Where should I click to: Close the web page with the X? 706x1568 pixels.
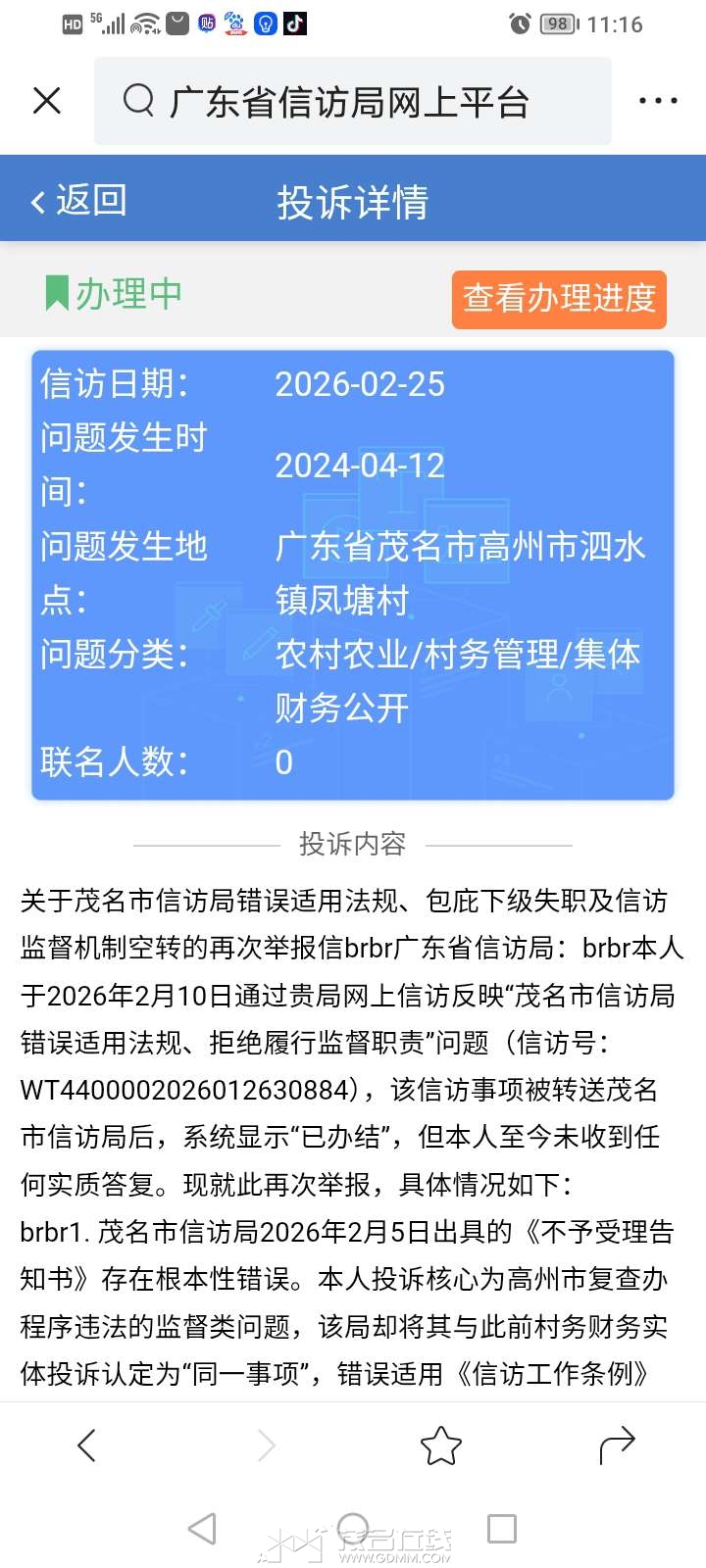(47, 101)
